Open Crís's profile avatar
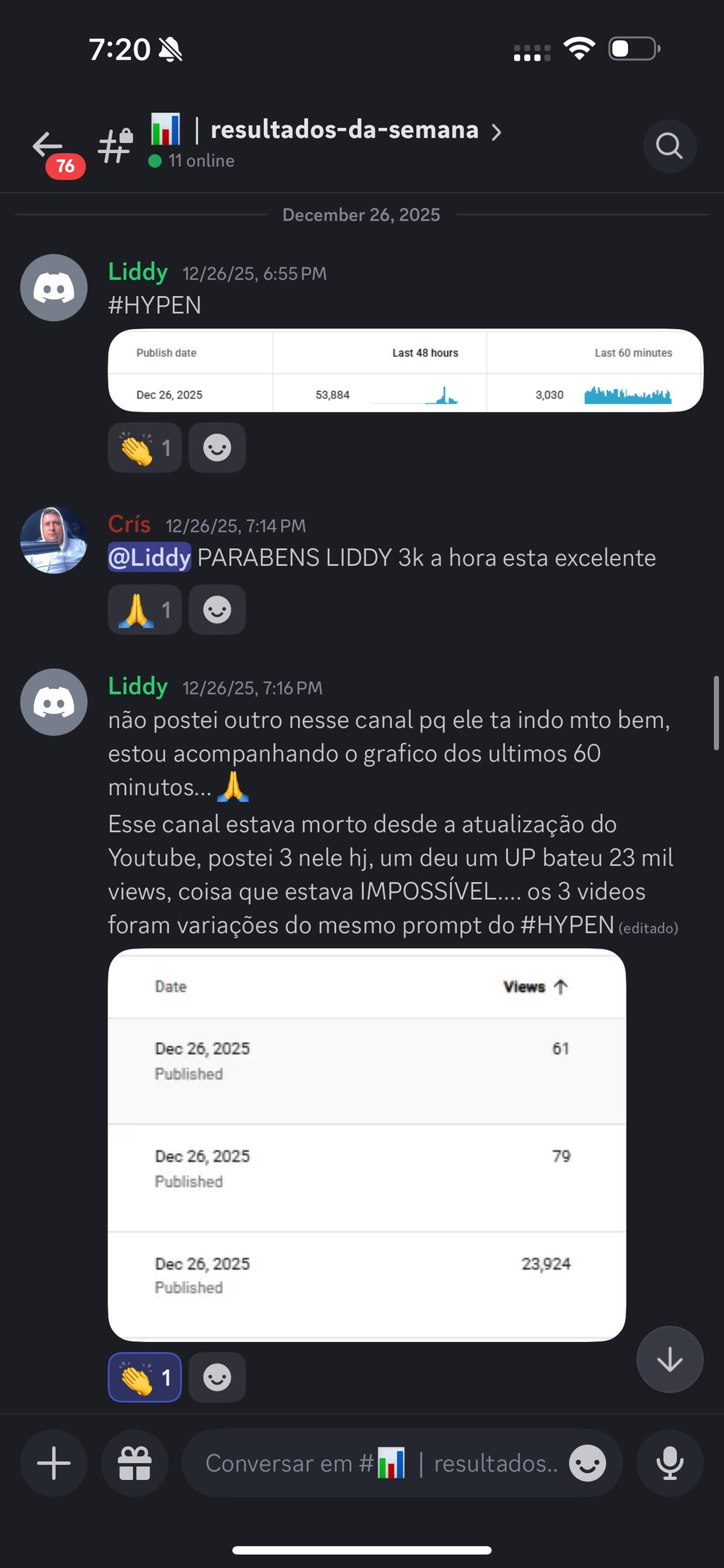This screenshot has width=724, height=1568. point(54,540)
